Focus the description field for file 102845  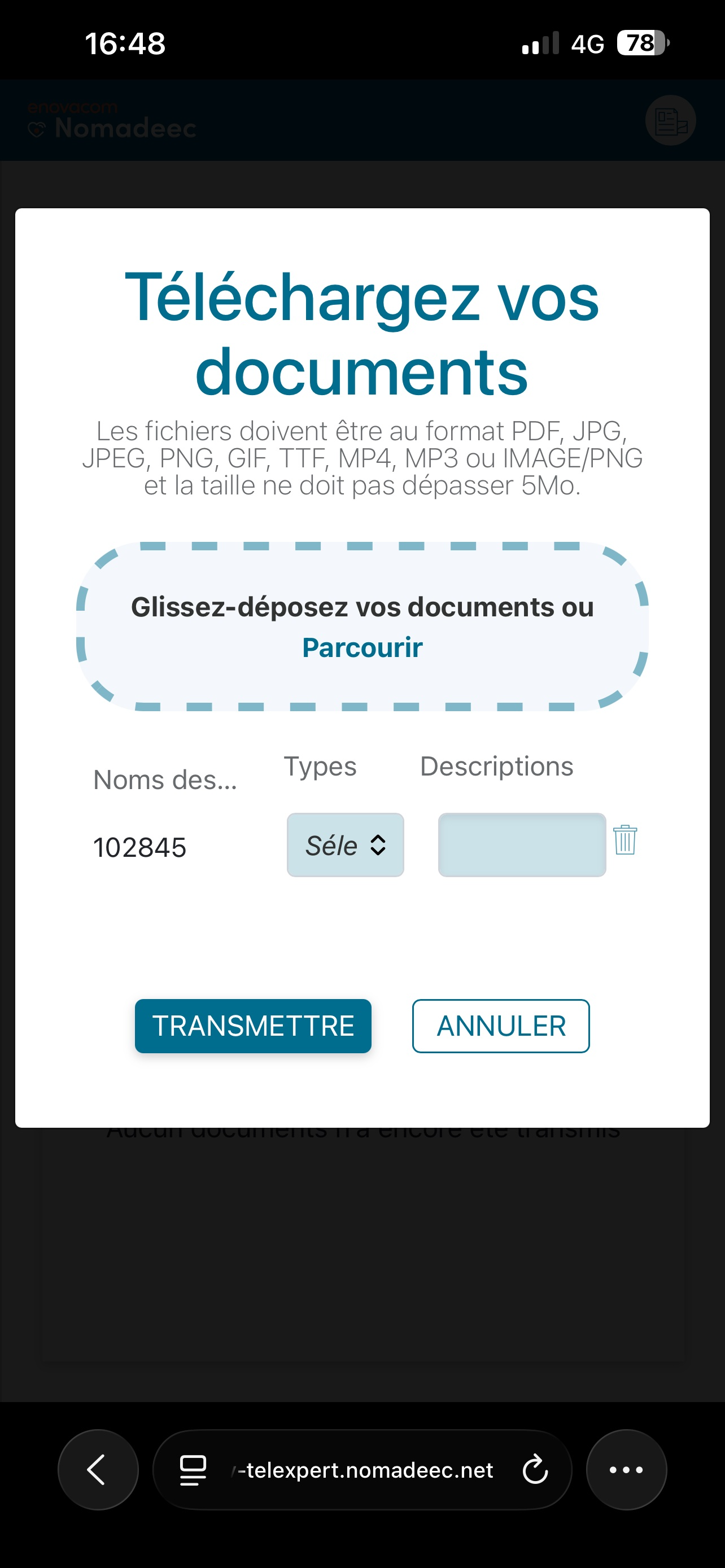(522, 845)
